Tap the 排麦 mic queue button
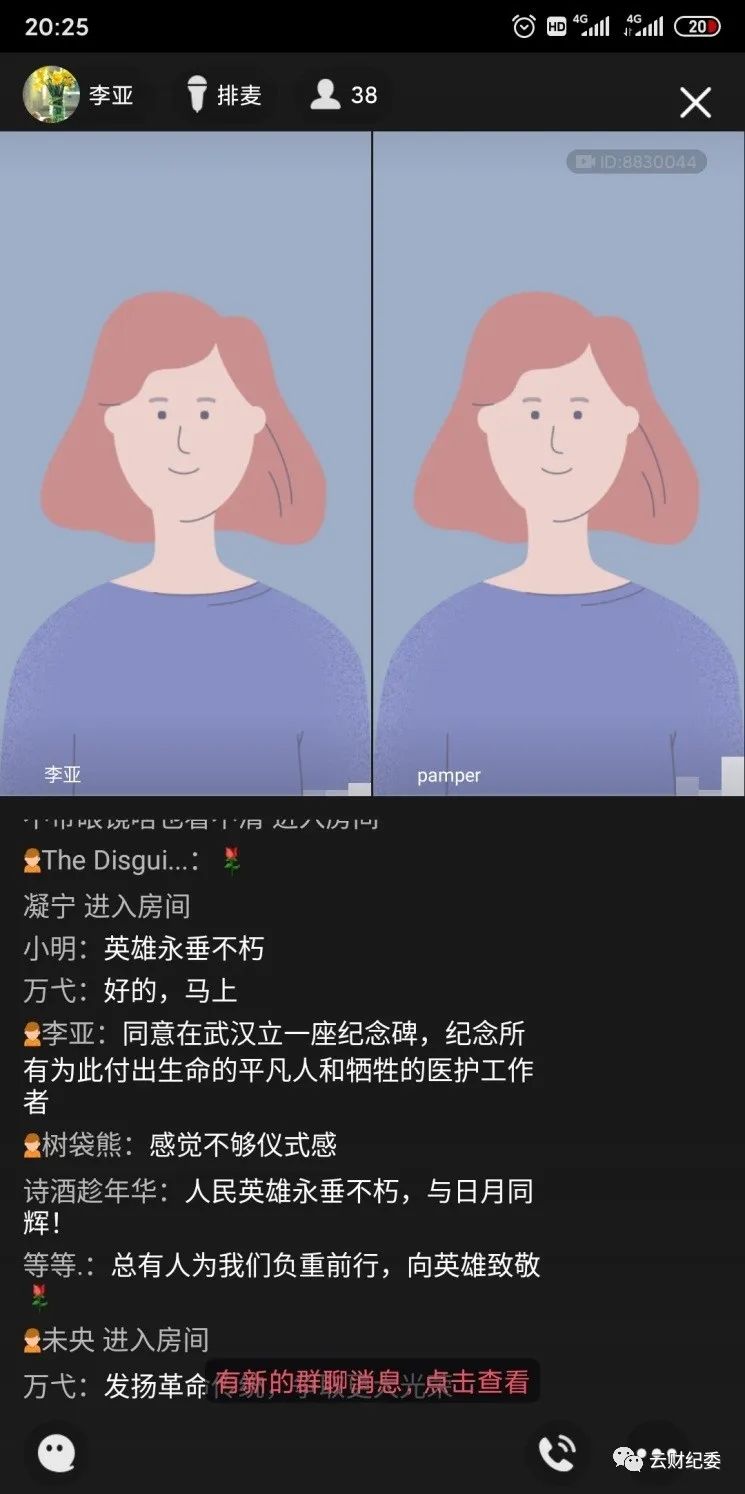 225,95
